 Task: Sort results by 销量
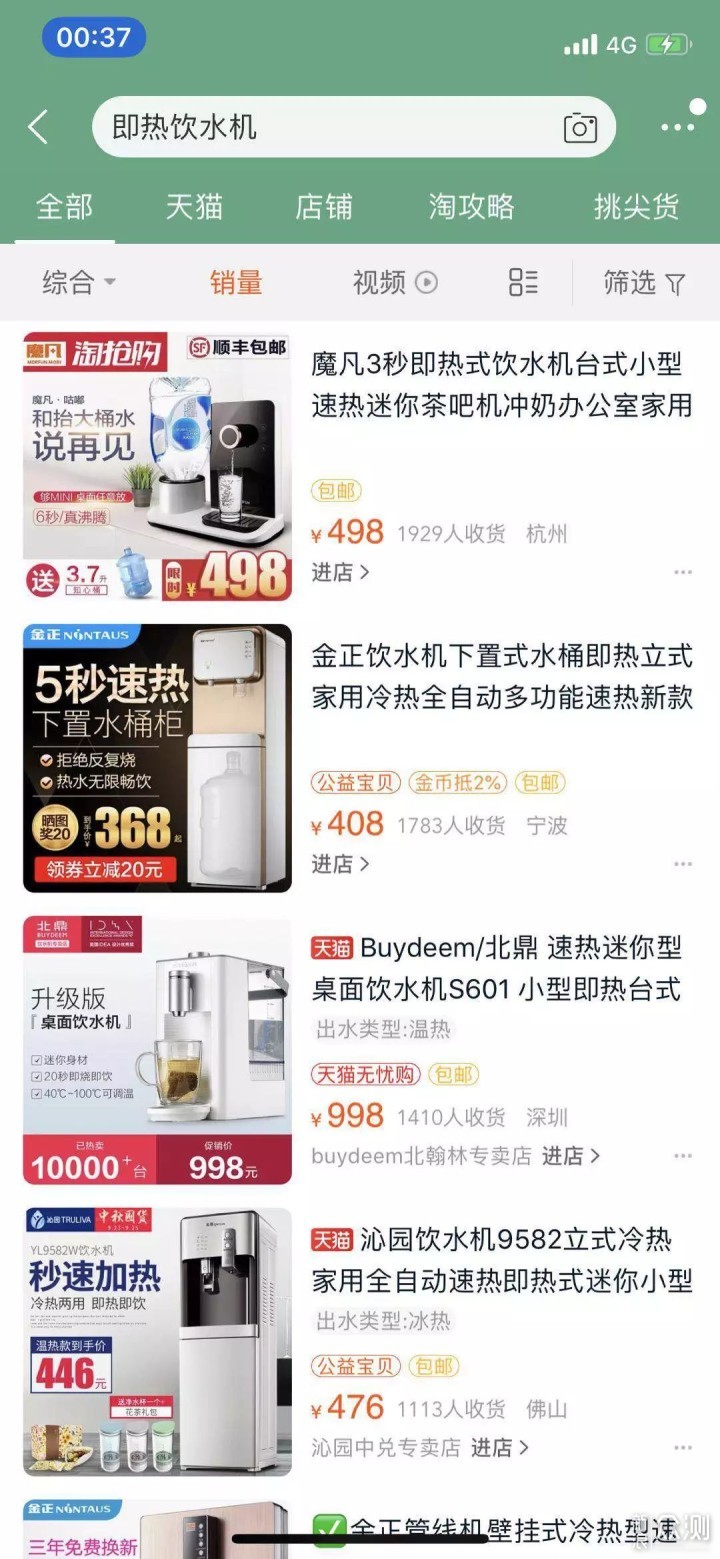pyautogui.click(x=236, y=283)
